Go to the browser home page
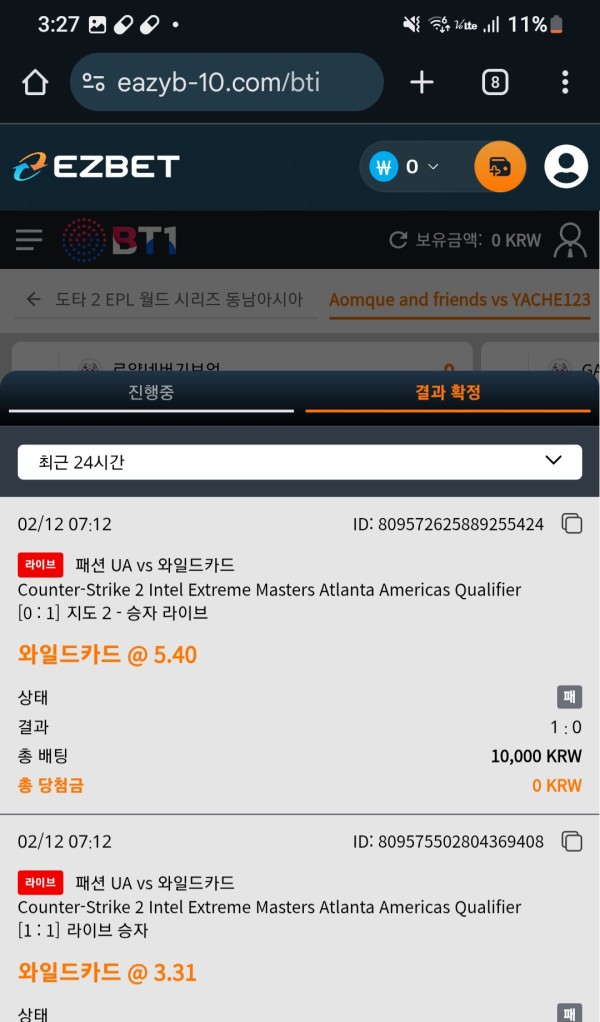The width and height of the screenshot is (600, 1022). pos(35,82)
